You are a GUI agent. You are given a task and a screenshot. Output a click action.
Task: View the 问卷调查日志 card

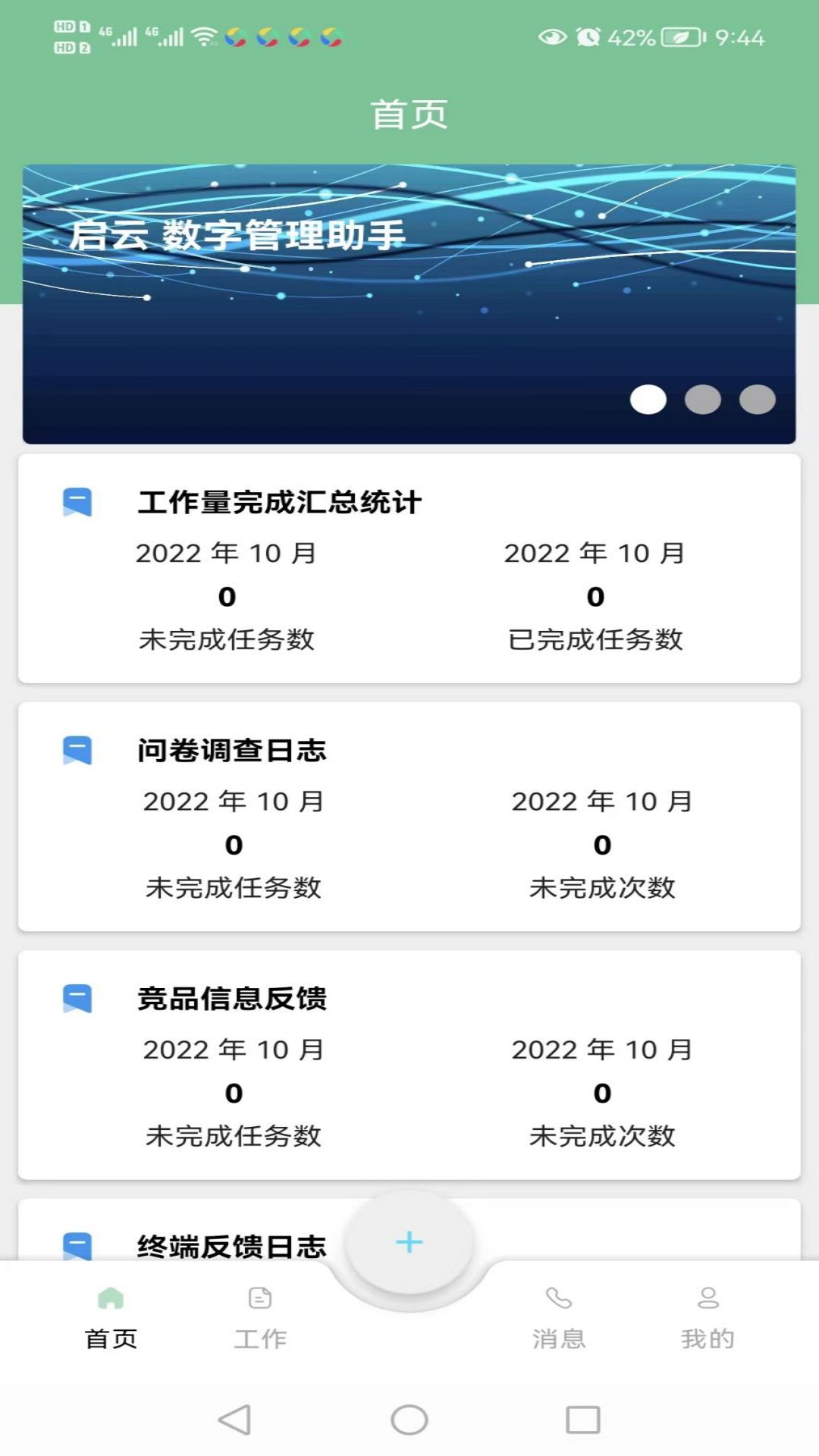[409, 817]
